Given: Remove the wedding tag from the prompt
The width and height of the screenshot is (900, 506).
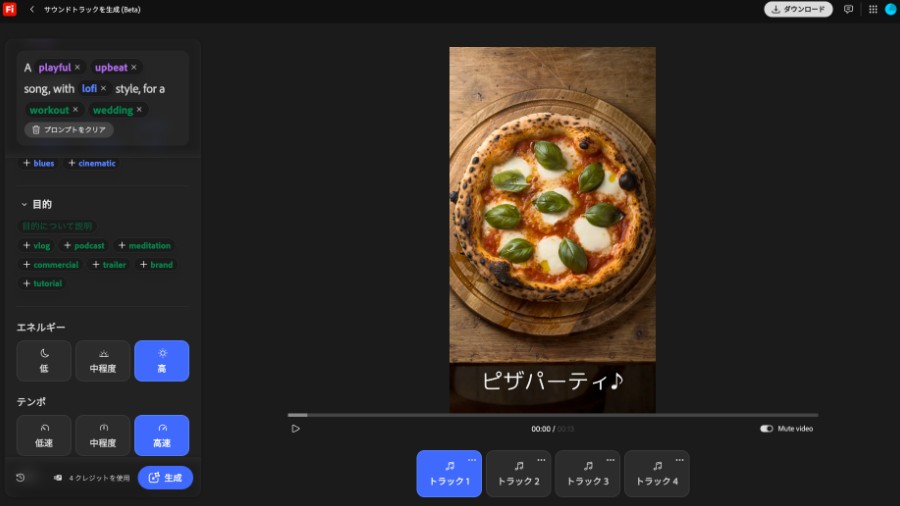Looking at the screenshot, I should click(139, 110).
